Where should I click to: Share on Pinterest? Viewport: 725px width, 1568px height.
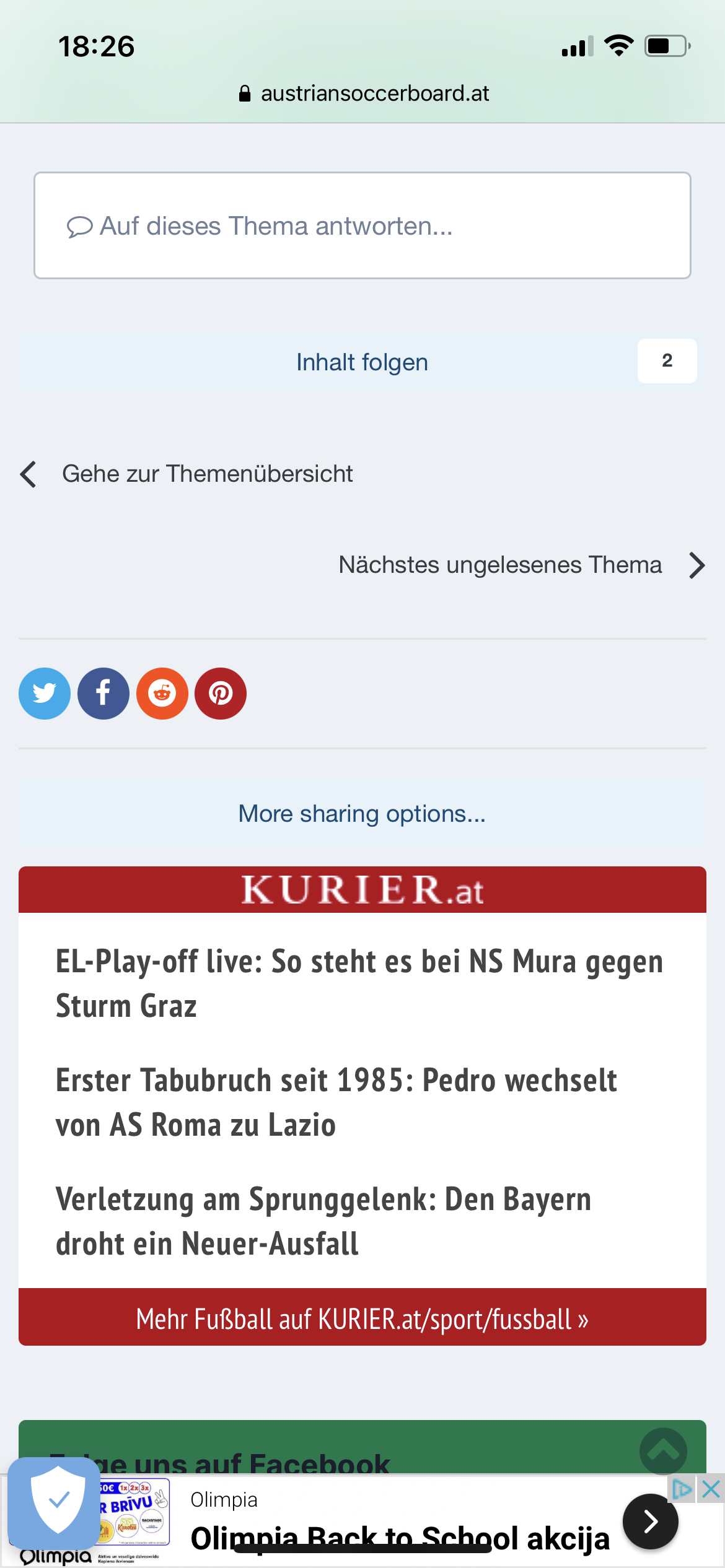[x=221, y=694]
